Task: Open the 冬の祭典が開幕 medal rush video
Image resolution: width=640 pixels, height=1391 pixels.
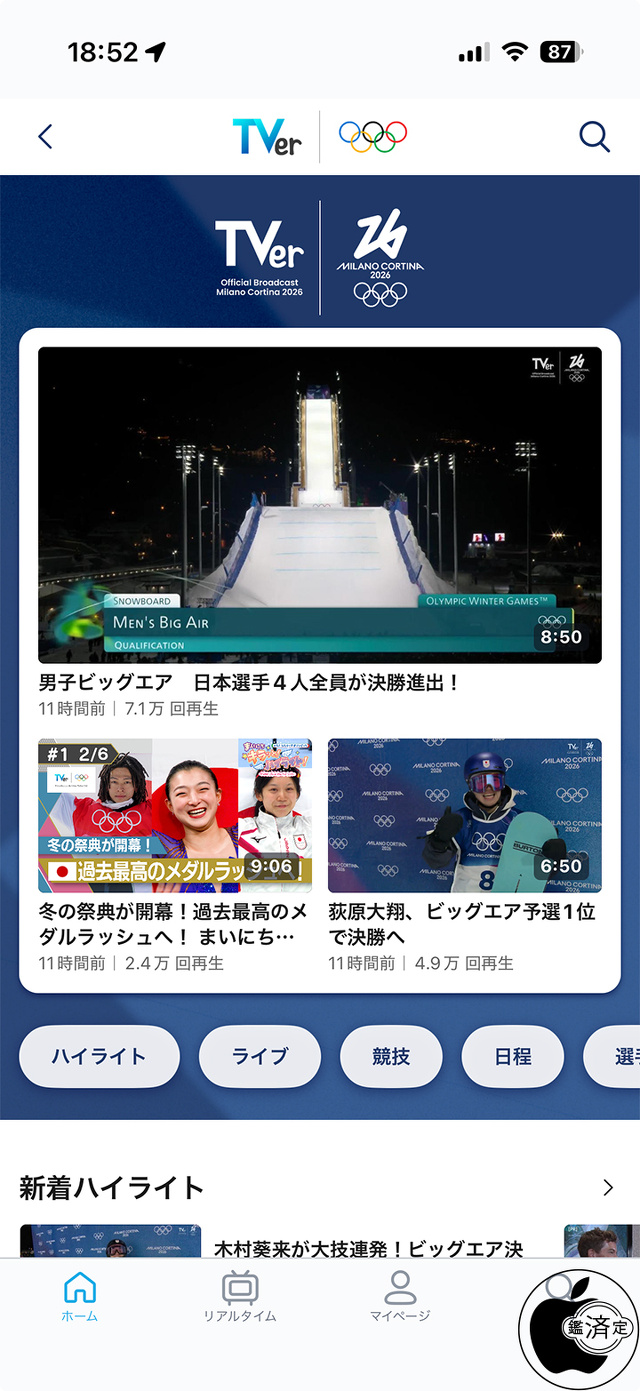Action: tap(175, 815)
